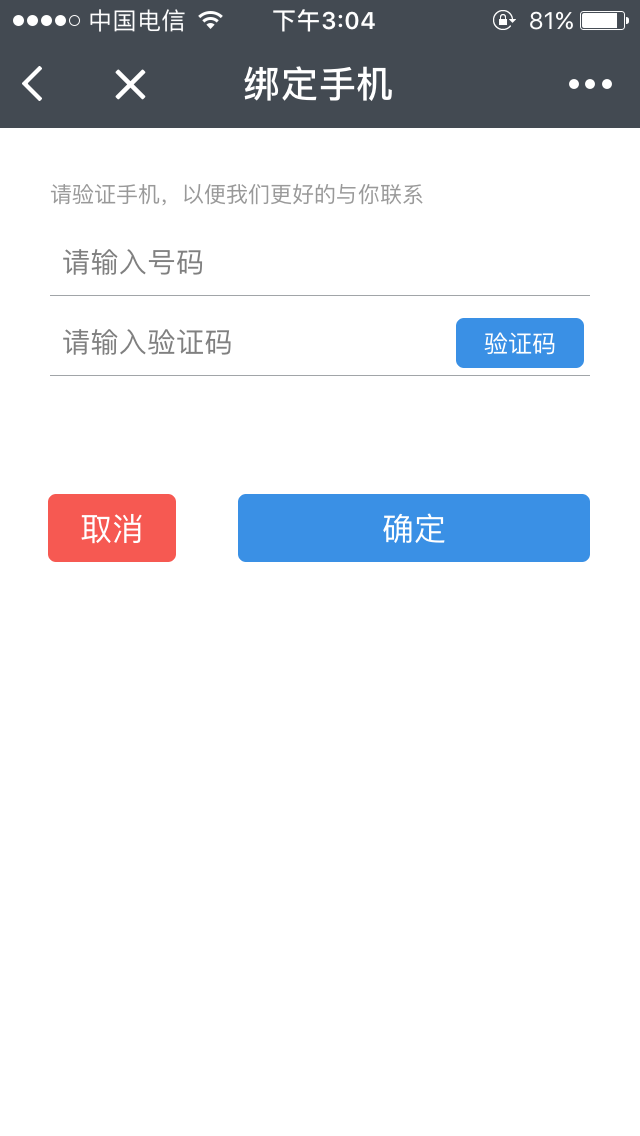The image size is (640, 1136).
Task: Request a code via the 验证码 button
Action: (x=520, y=343)
